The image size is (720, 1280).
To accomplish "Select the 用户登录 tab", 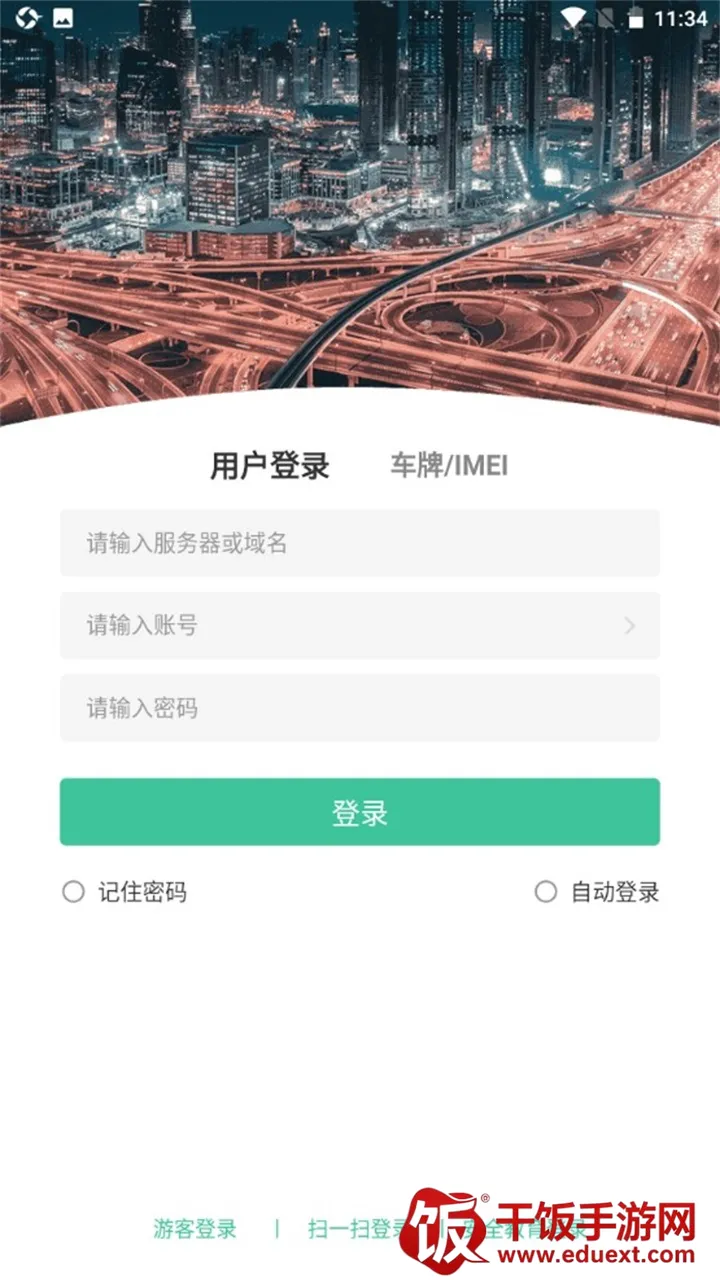I will 271,466.
